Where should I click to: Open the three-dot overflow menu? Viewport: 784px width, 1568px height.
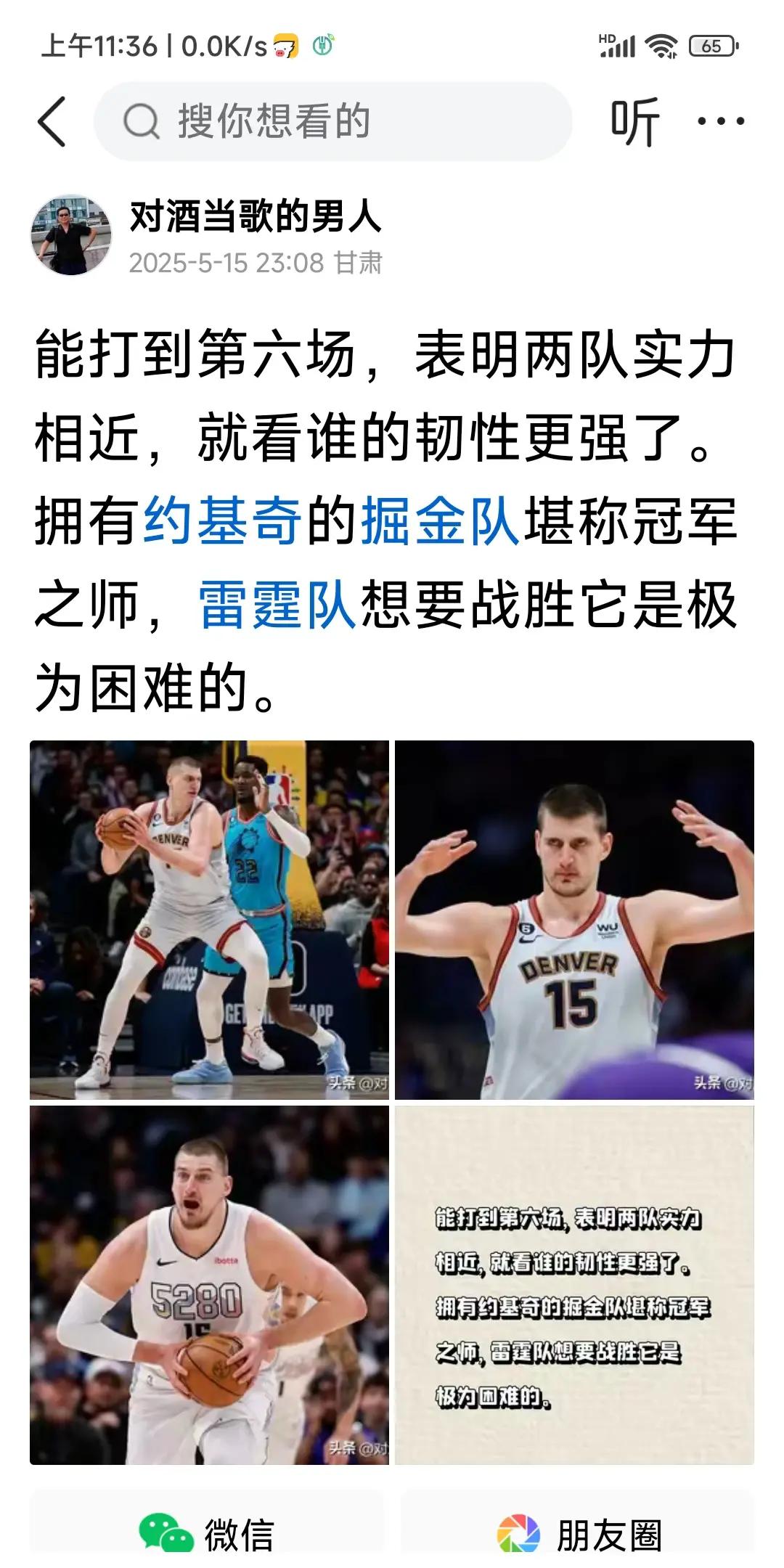pyautogui.click(x=720, y=121)
